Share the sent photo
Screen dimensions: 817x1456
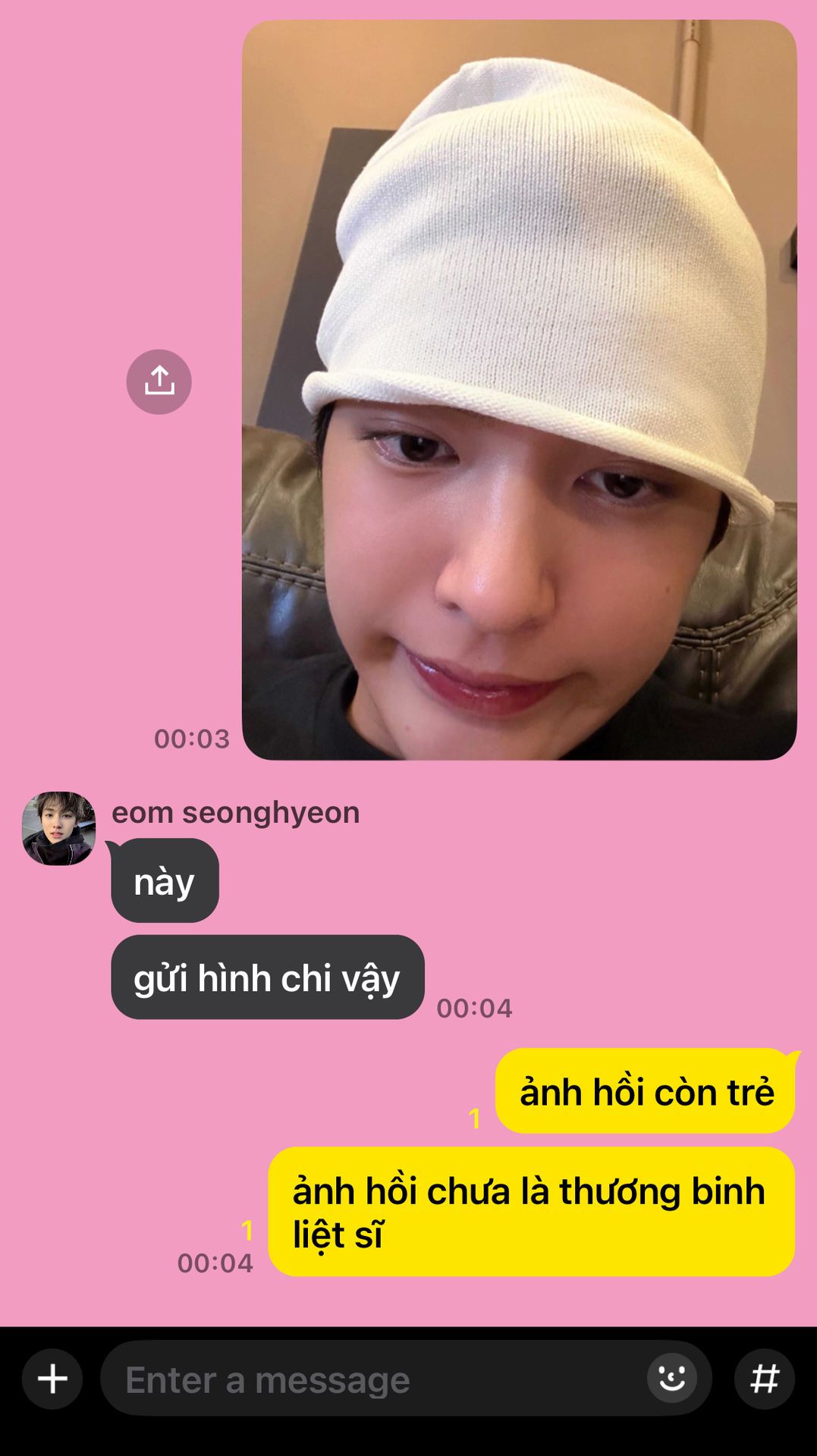click(x=159, y=381)
